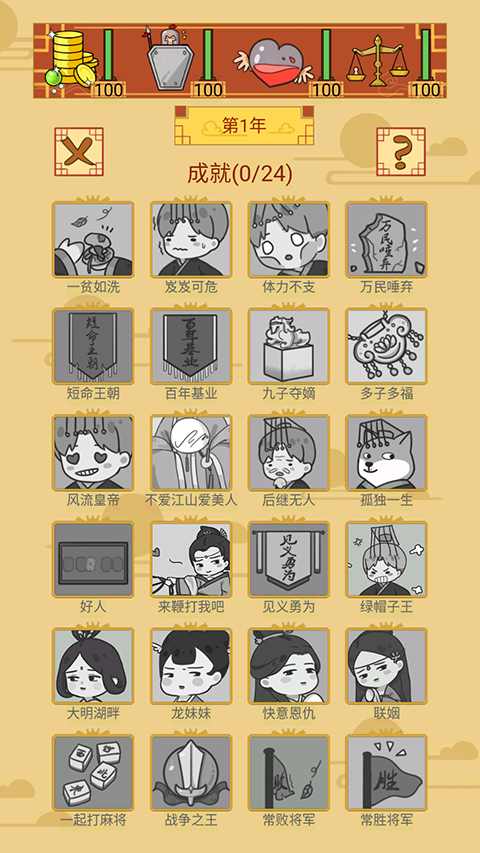
Task: Close the achievements screen with the X
Action: tap(79, 152)
